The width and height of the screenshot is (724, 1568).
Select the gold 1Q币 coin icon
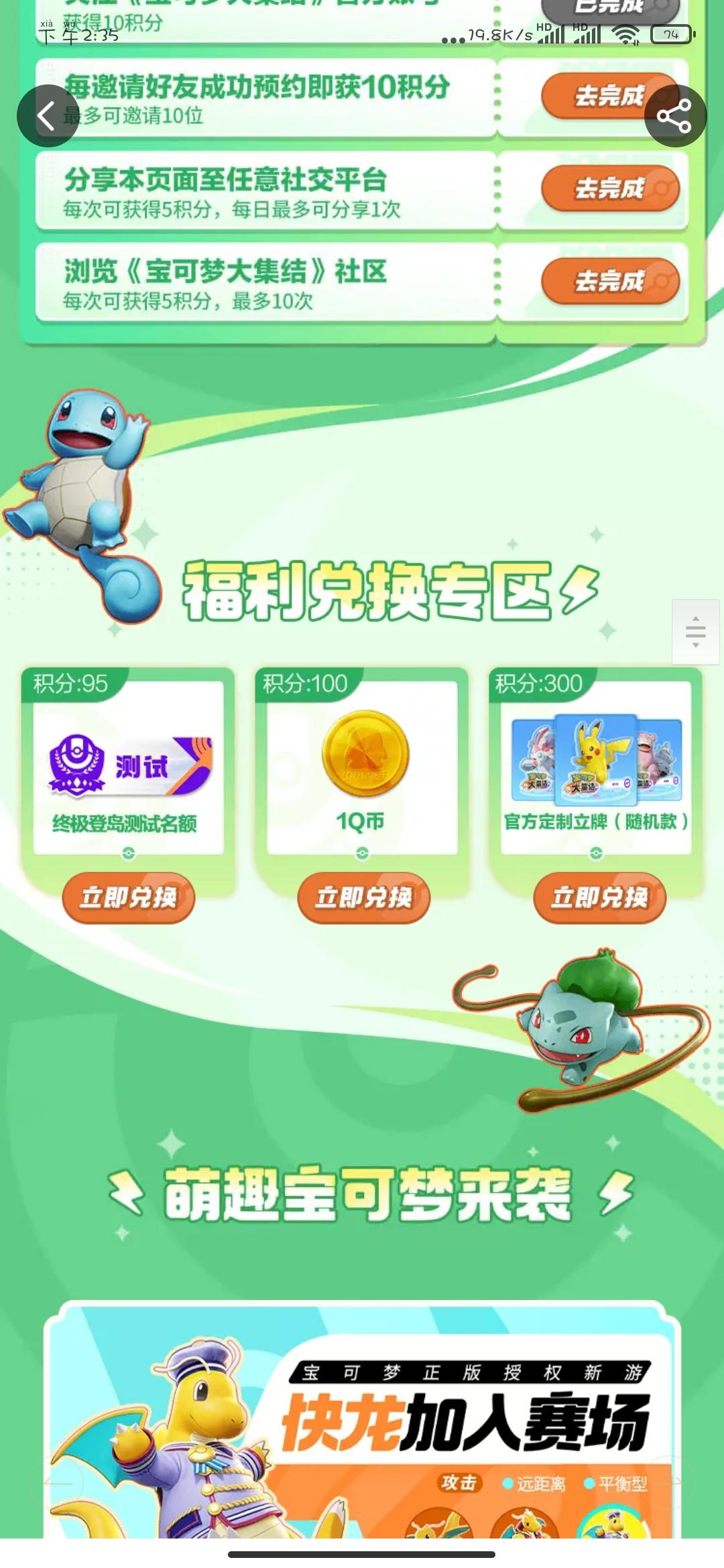tap(364, 754)
